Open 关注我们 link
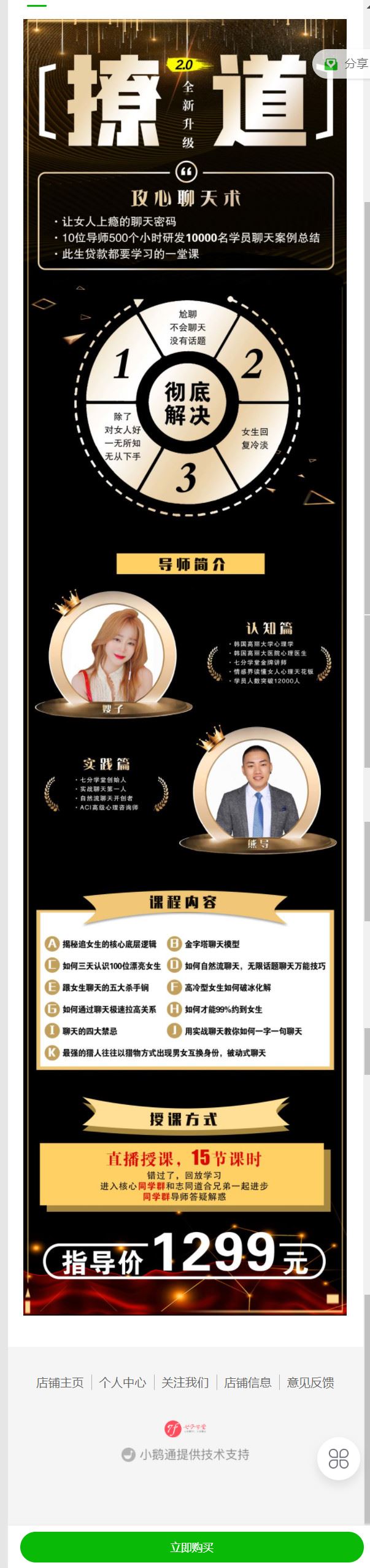The height and width of the screenshot is (1568, 370). point(185,1382)
